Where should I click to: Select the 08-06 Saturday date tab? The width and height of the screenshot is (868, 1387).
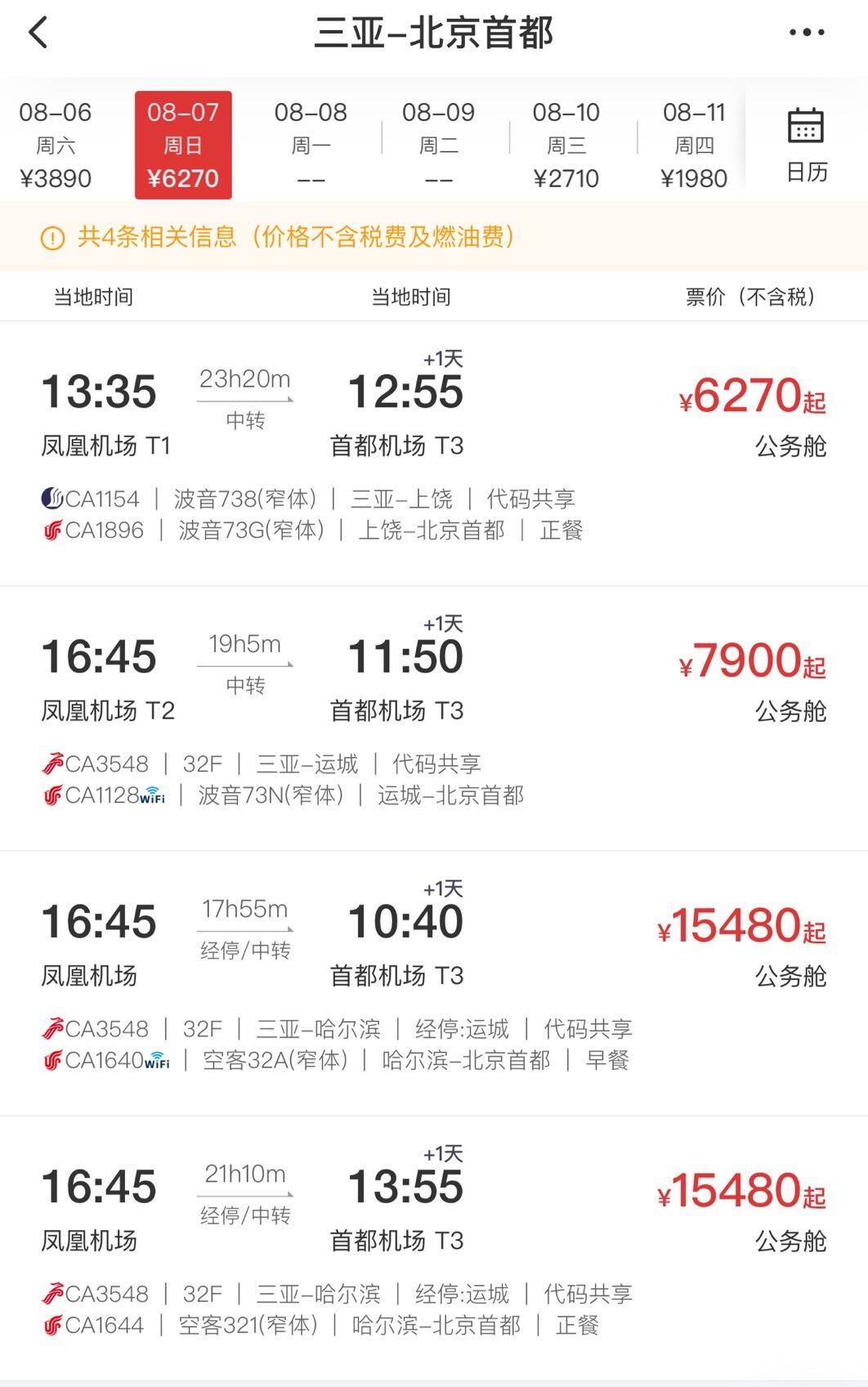[56, 145]
